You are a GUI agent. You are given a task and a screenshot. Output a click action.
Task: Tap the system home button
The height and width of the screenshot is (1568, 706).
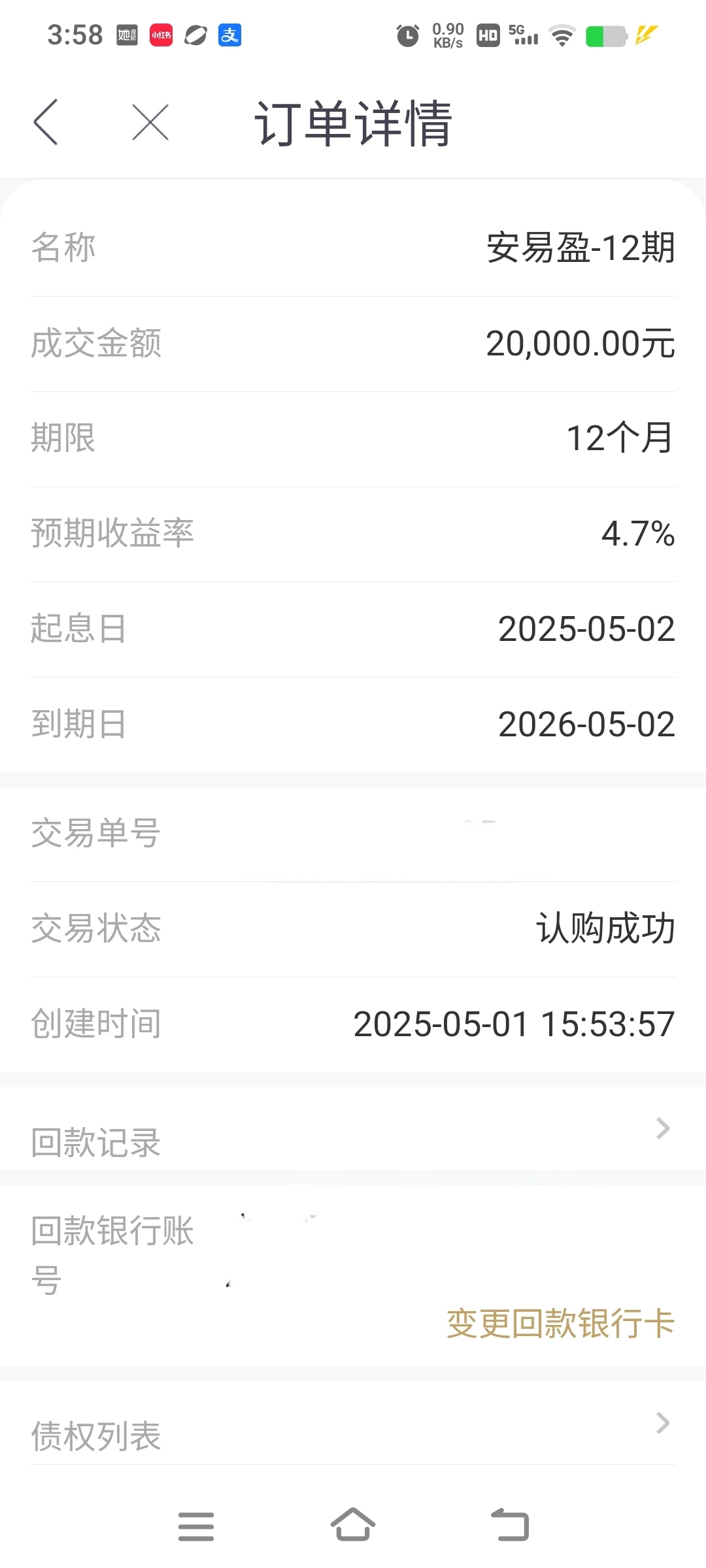pos(353,1525)
